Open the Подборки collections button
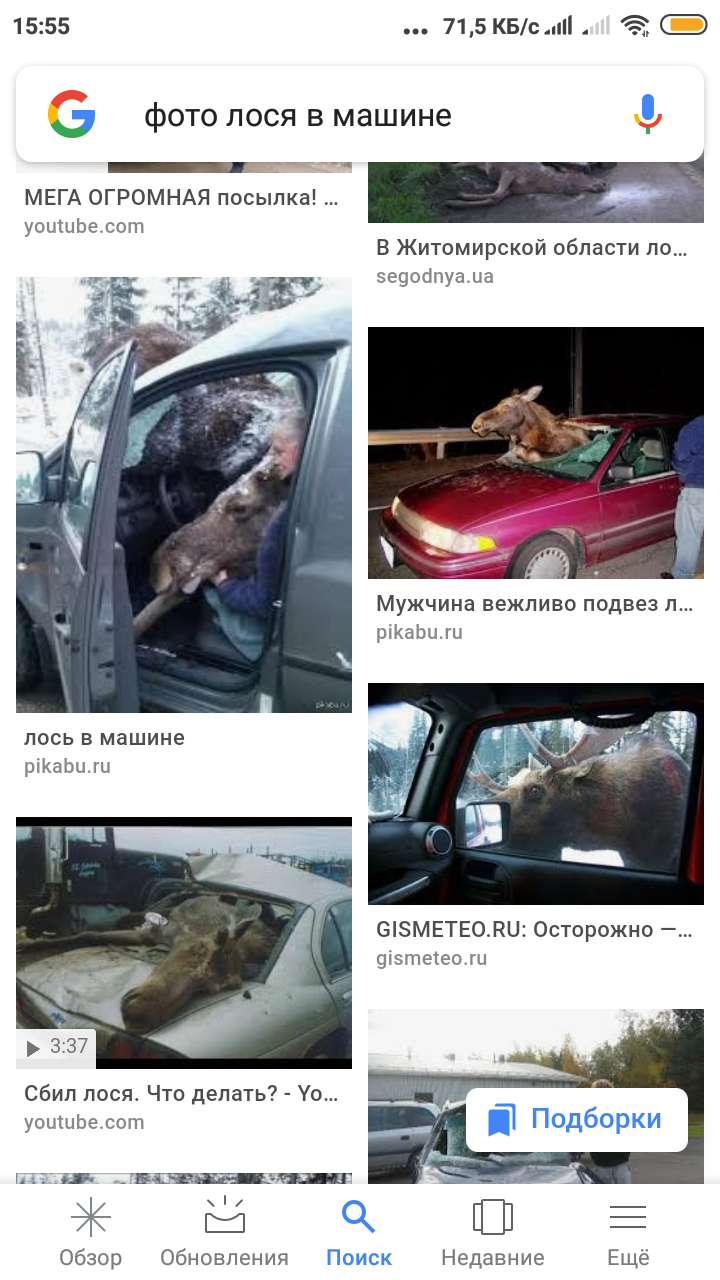 tap(577, 1119)
